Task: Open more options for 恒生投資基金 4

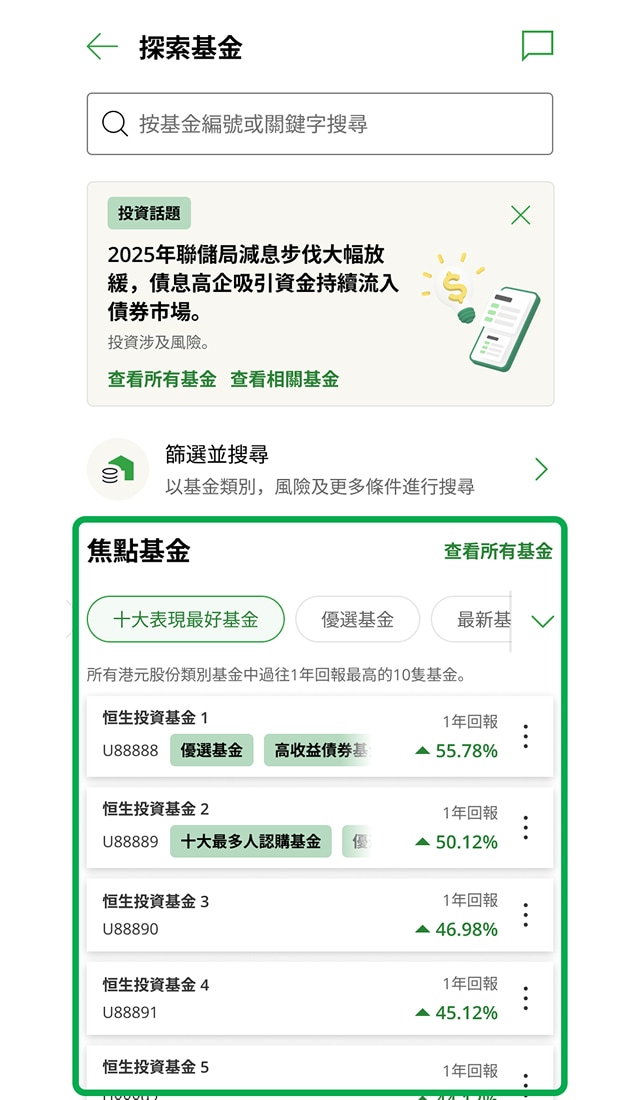Action: (x=525, y=998)
